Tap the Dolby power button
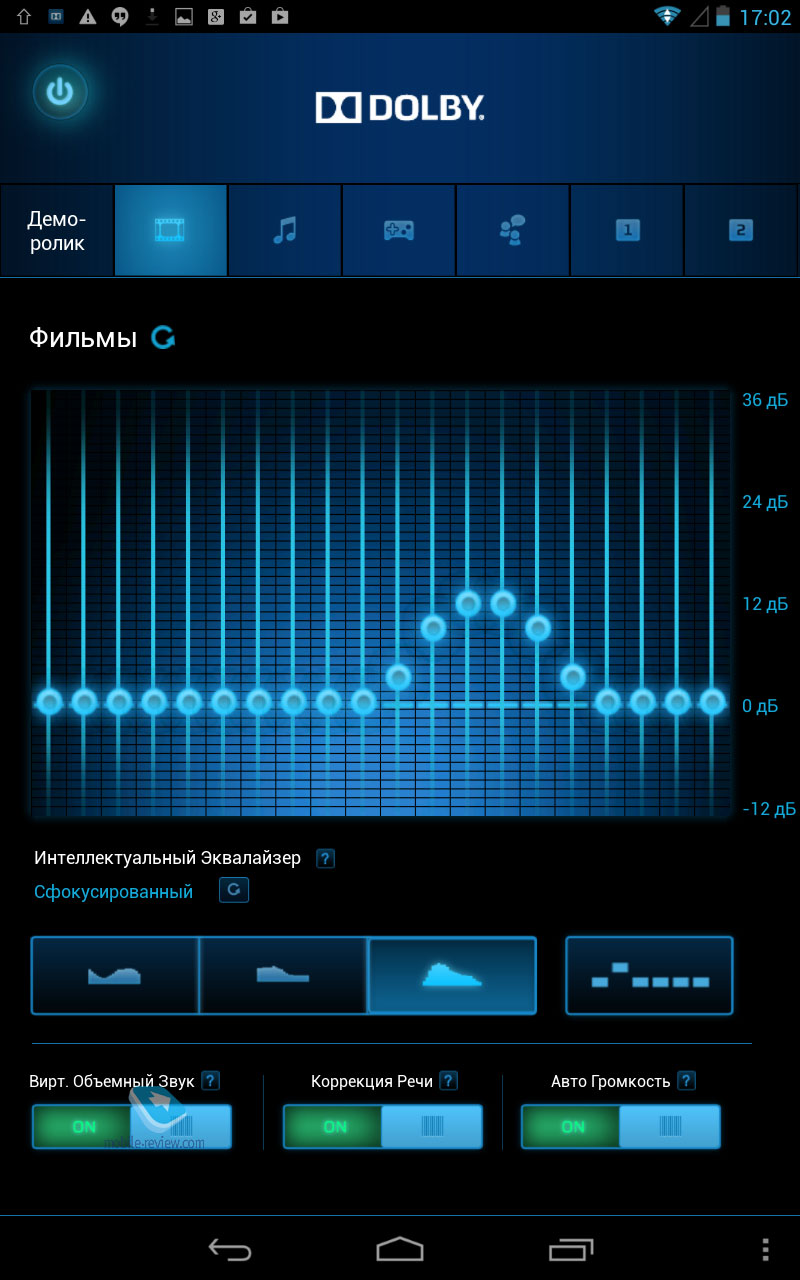Screen dimensions: 800x1280 [x=61, y=93]
